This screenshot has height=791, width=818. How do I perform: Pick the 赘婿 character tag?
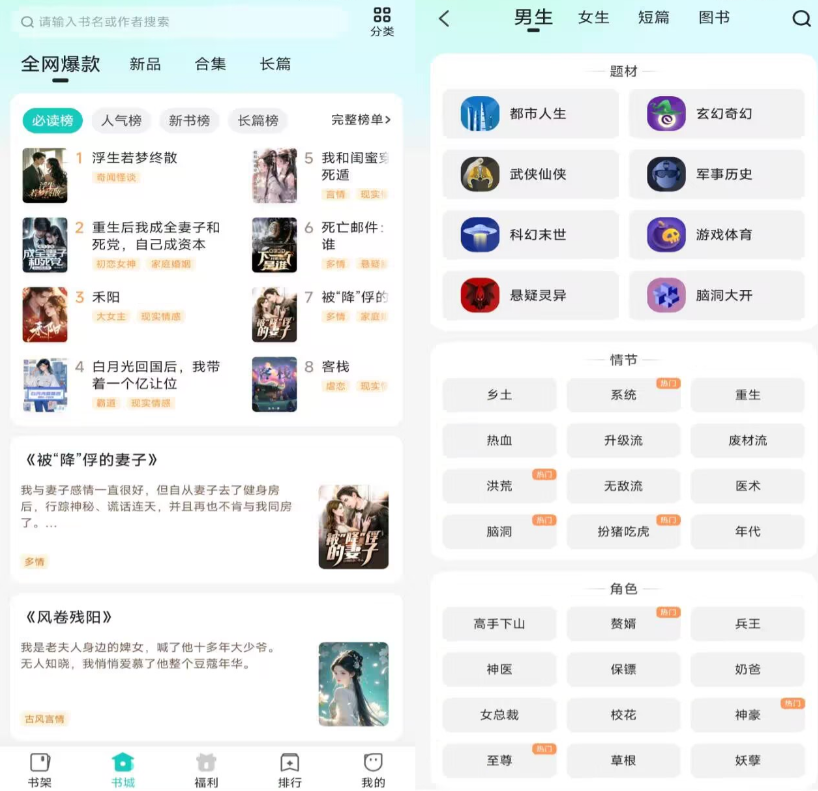(623, 623)
